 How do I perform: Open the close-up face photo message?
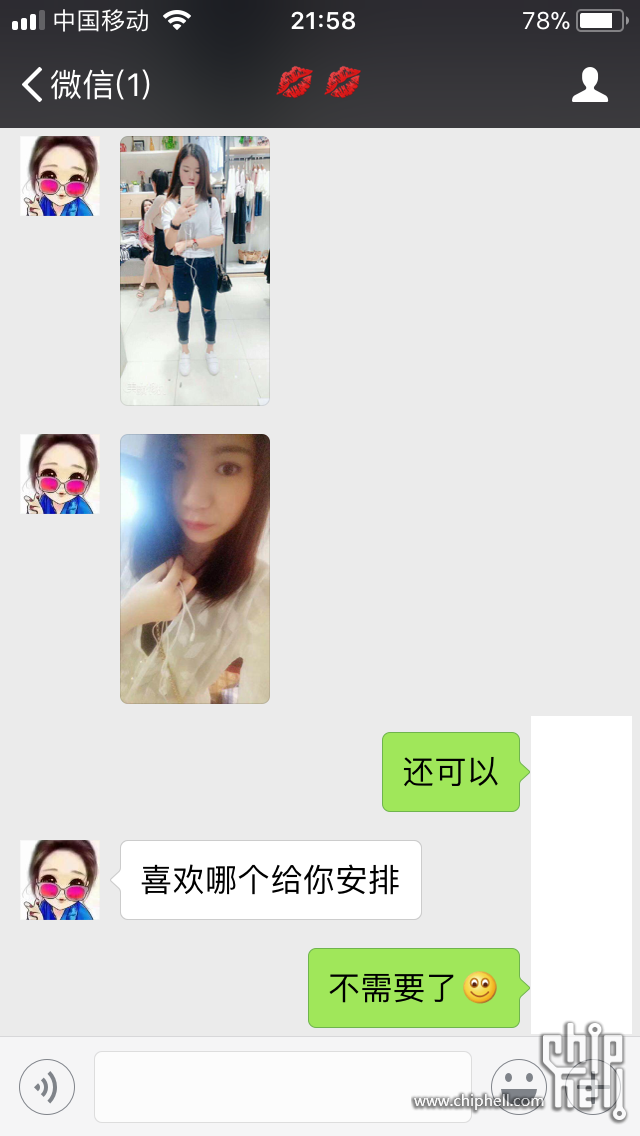click(195, 568)
